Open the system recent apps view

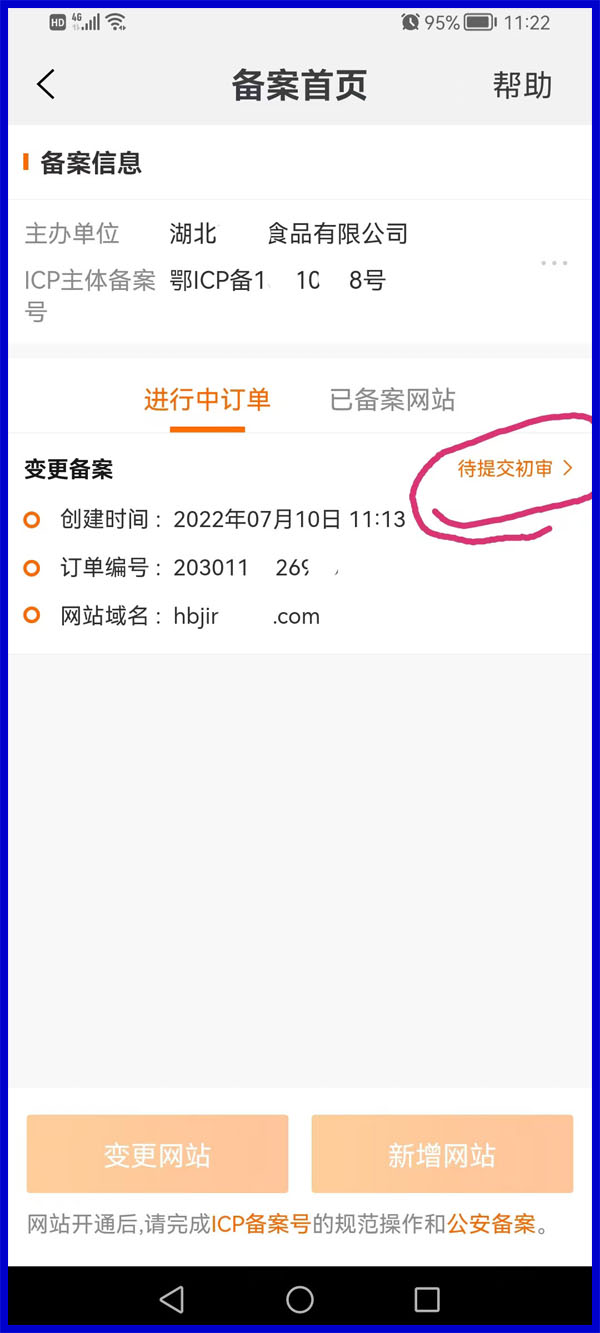tap(427, 1299)
